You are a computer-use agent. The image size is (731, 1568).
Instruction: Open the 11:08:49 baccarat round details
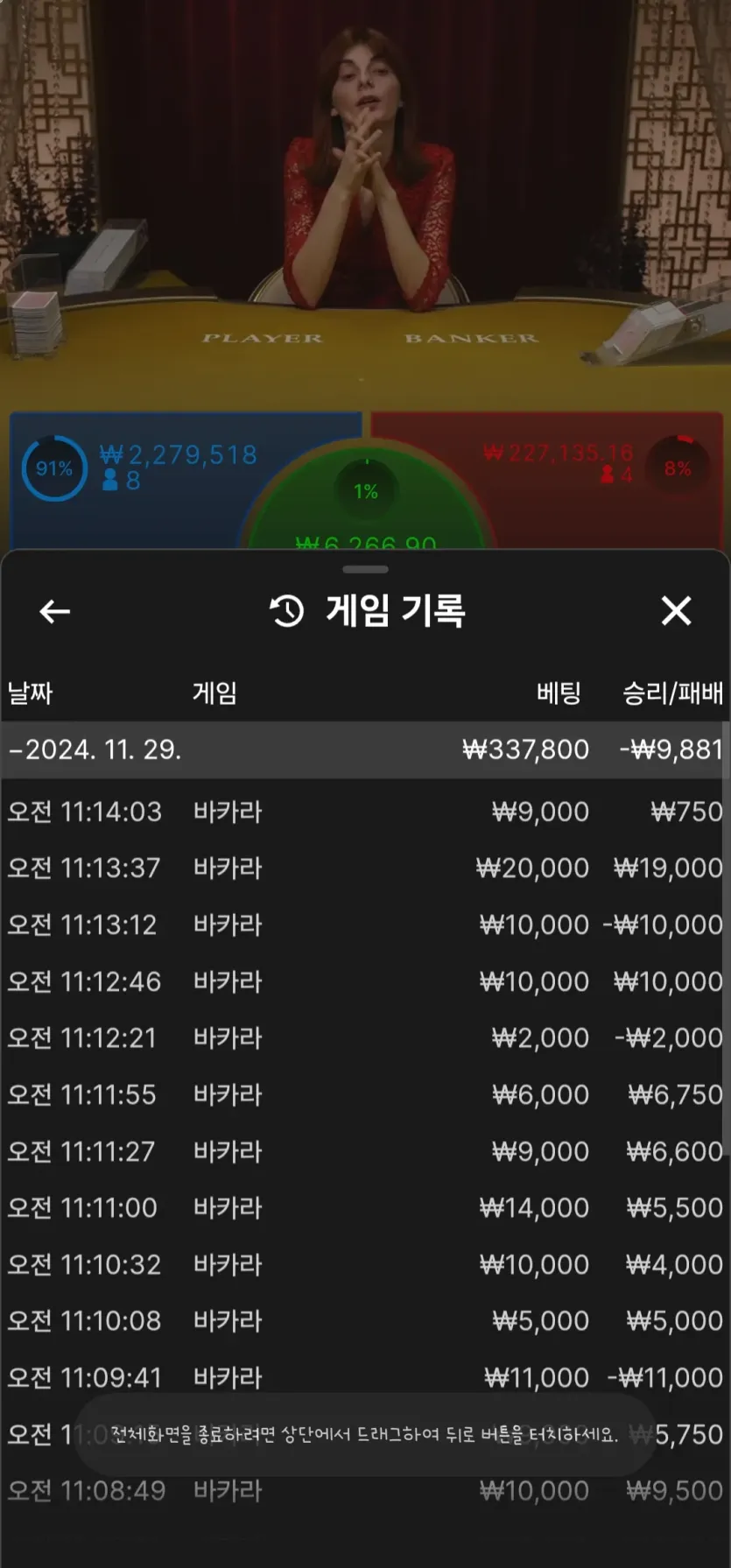click(x=364, y=1490)
